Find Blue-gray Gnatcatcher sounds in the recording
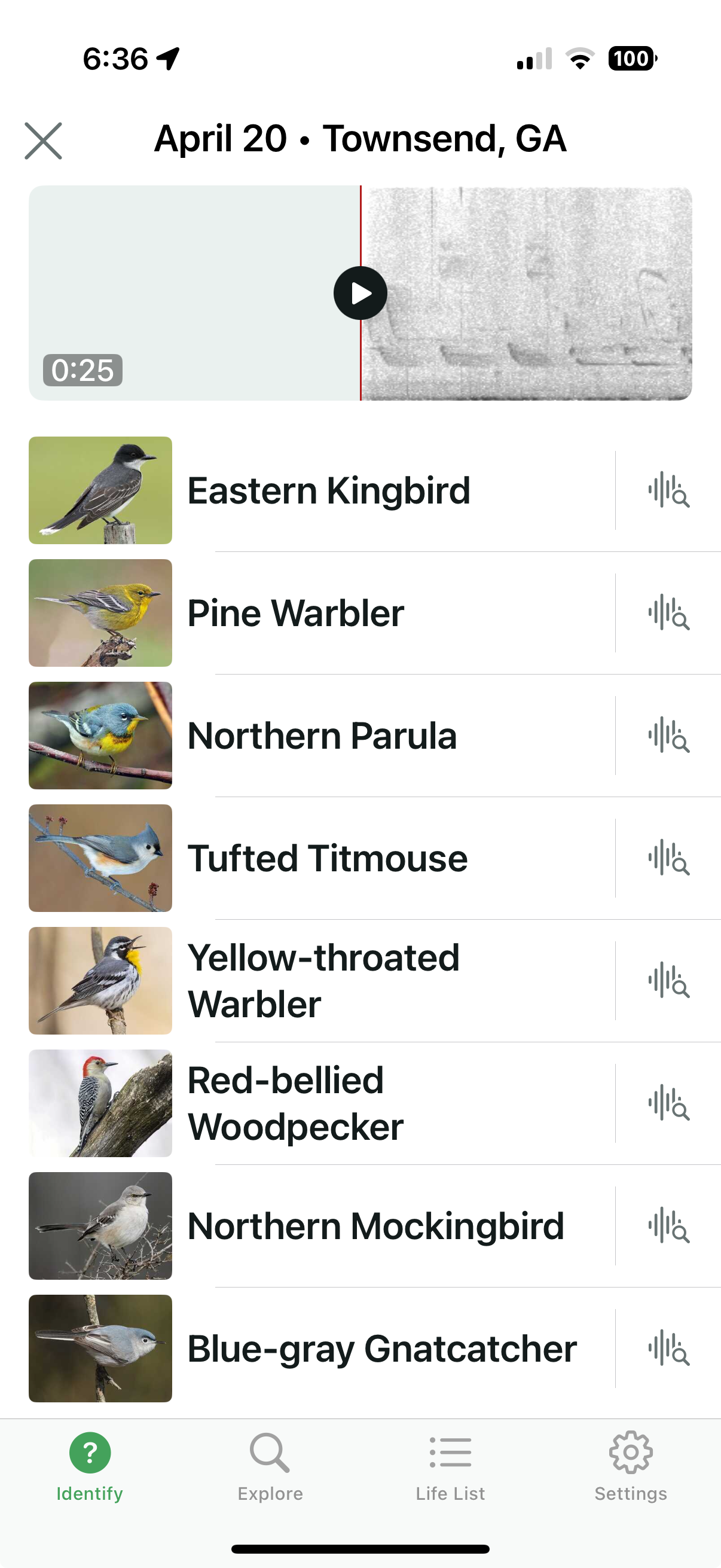Viewport: 721px width, 1568px height. click(x=668, y=1349)
